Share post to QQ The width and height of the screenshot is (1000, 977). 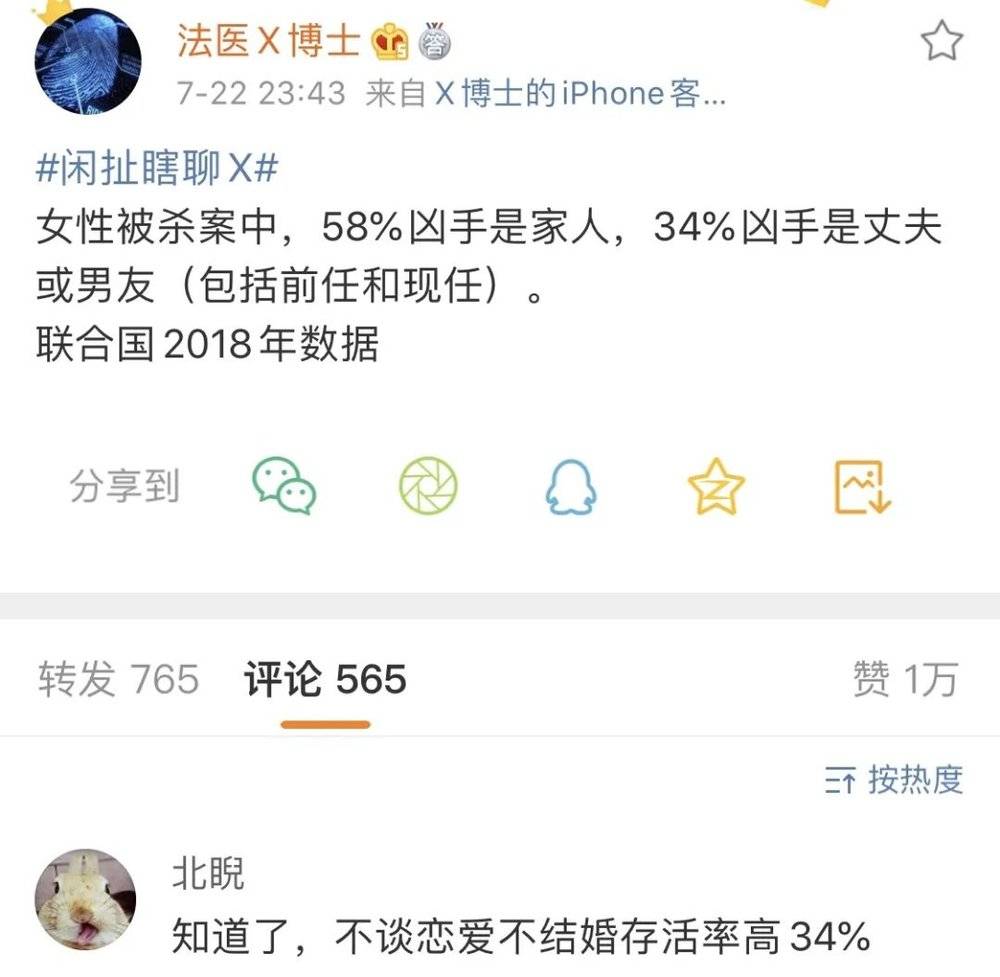tap(570, 488)
